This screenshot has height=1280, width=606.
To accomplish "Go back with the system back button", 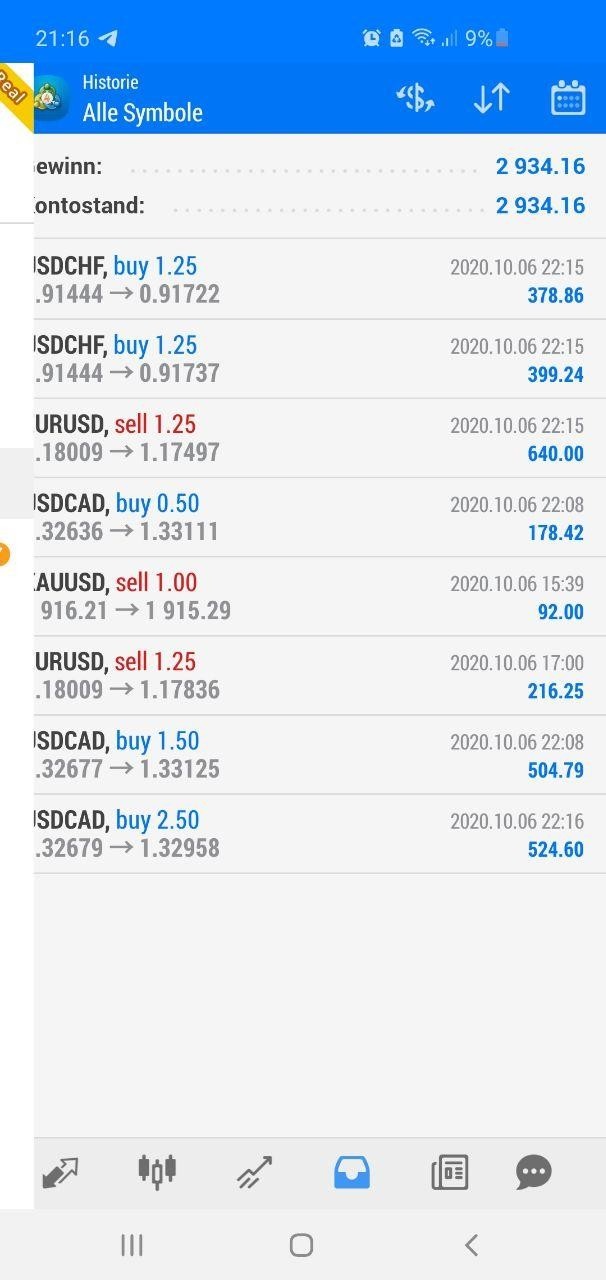I will coord(471,1245).
